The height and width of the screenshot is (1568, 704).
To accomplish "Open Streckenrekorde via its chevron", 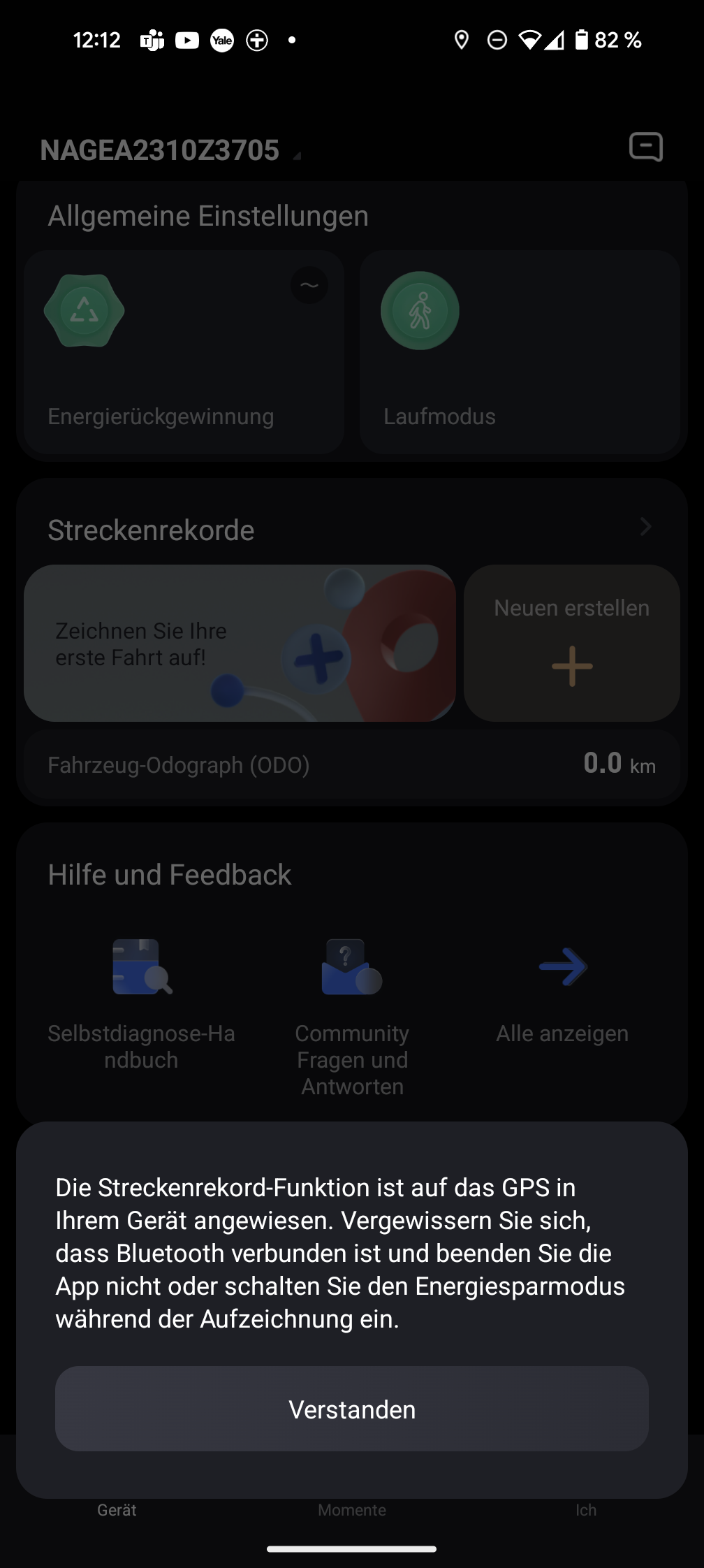I will click(x=646, y=527).
